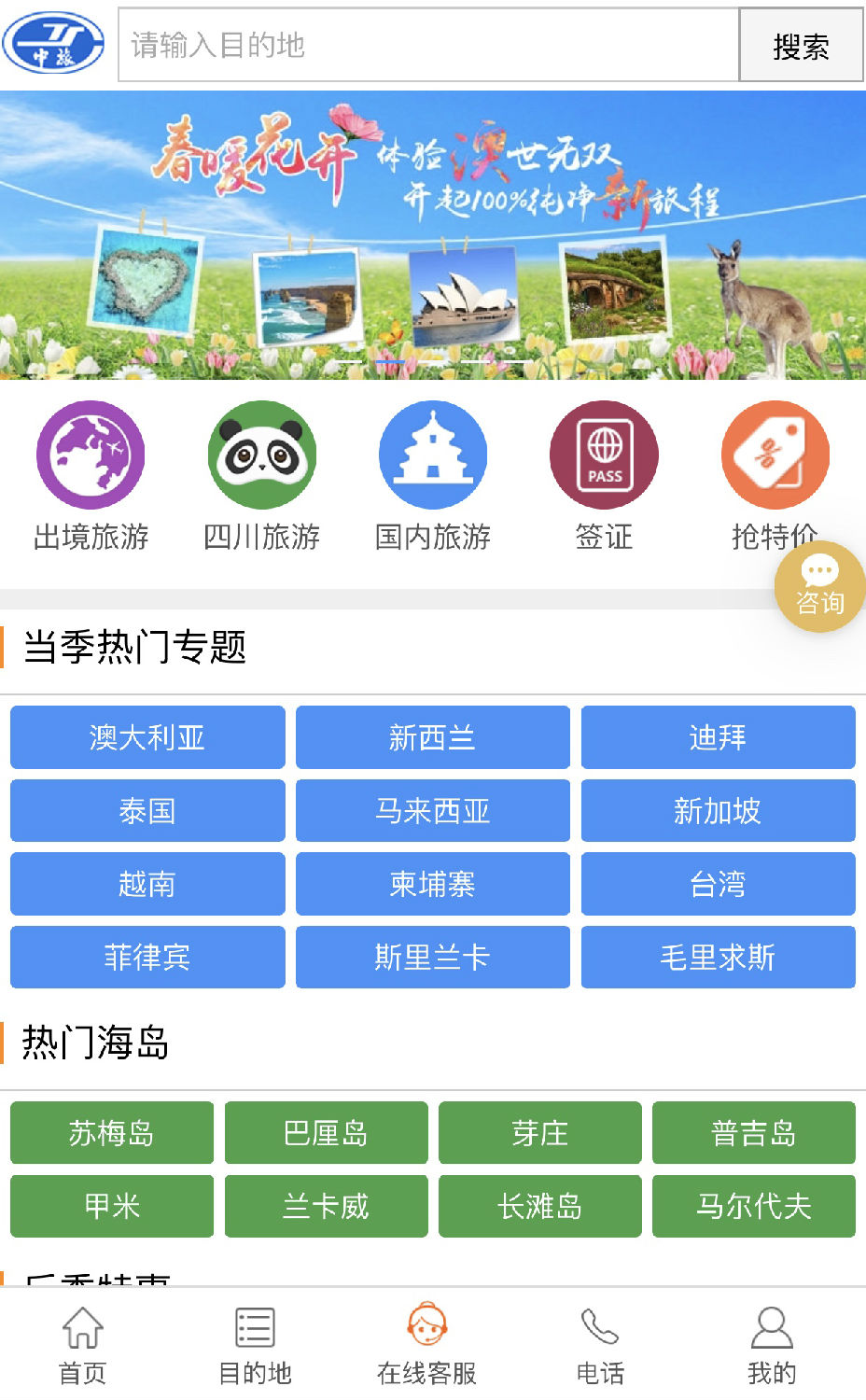Open the floating 咨询 consult button
This screenshot has height=1400, width=866.
820,587
